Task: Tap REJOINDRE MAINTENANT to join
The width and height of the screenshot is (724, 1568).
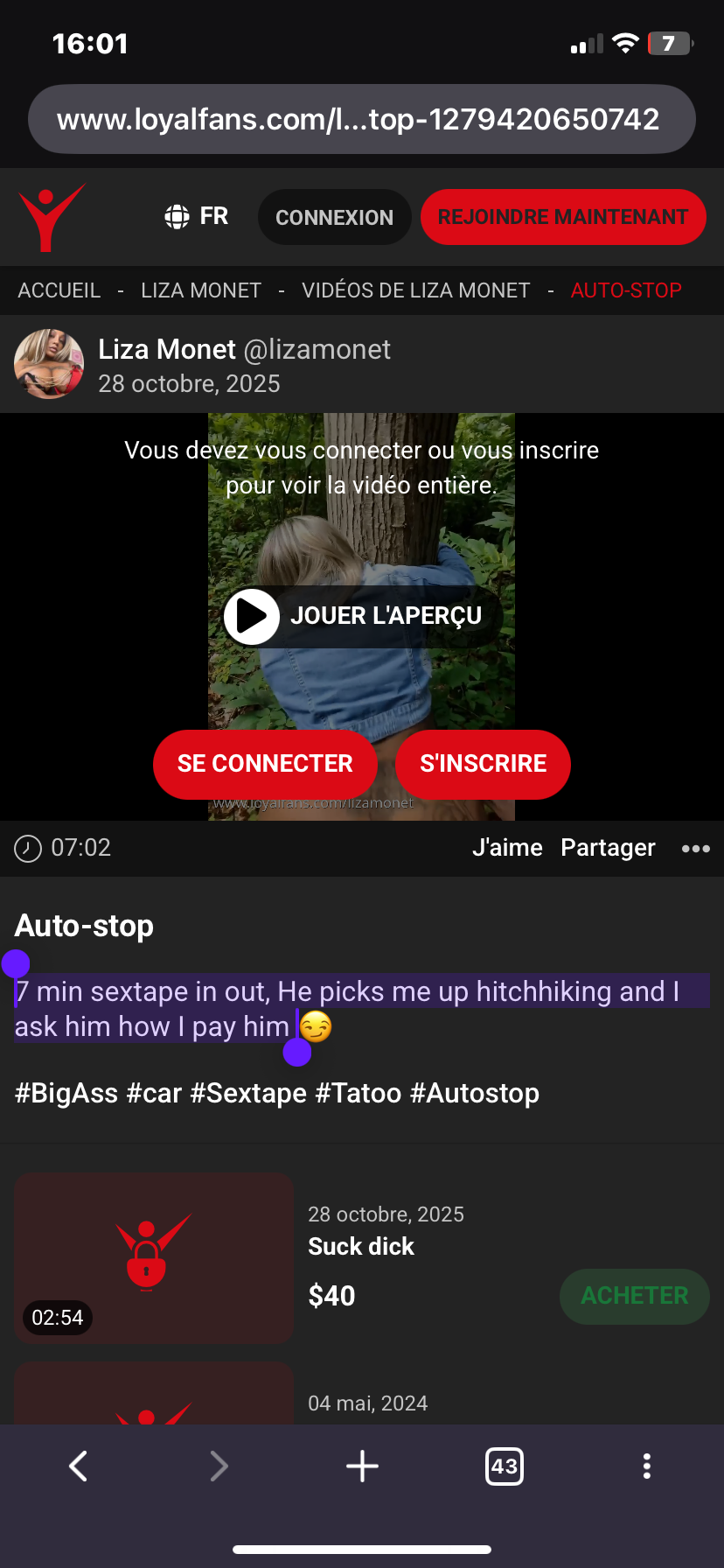Action: (563, 217)
